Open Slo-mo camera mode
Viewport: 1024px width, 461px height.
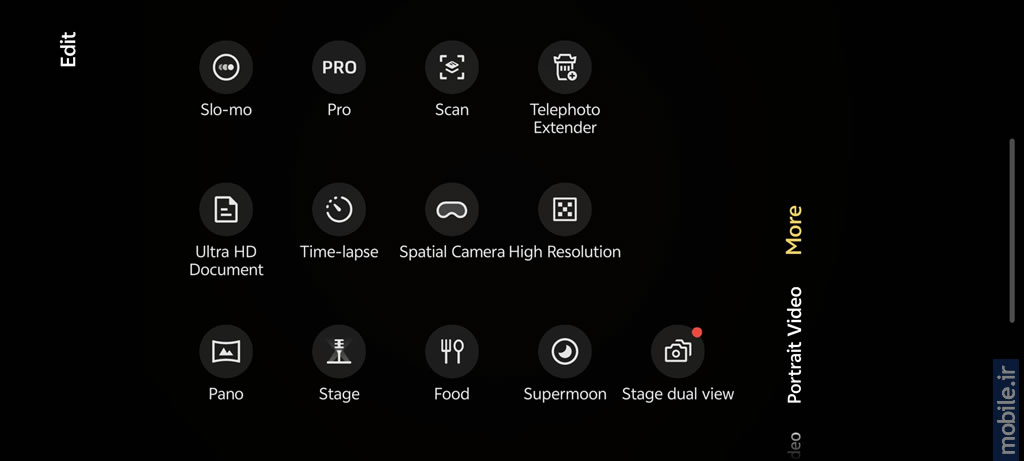coord(226,68)
